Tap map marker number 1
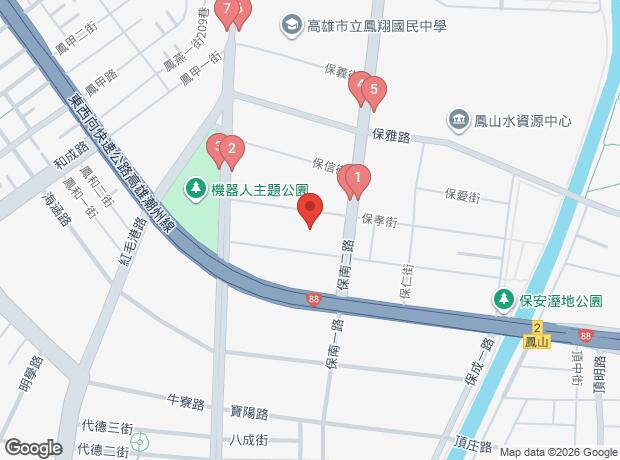 pos(358,178)
